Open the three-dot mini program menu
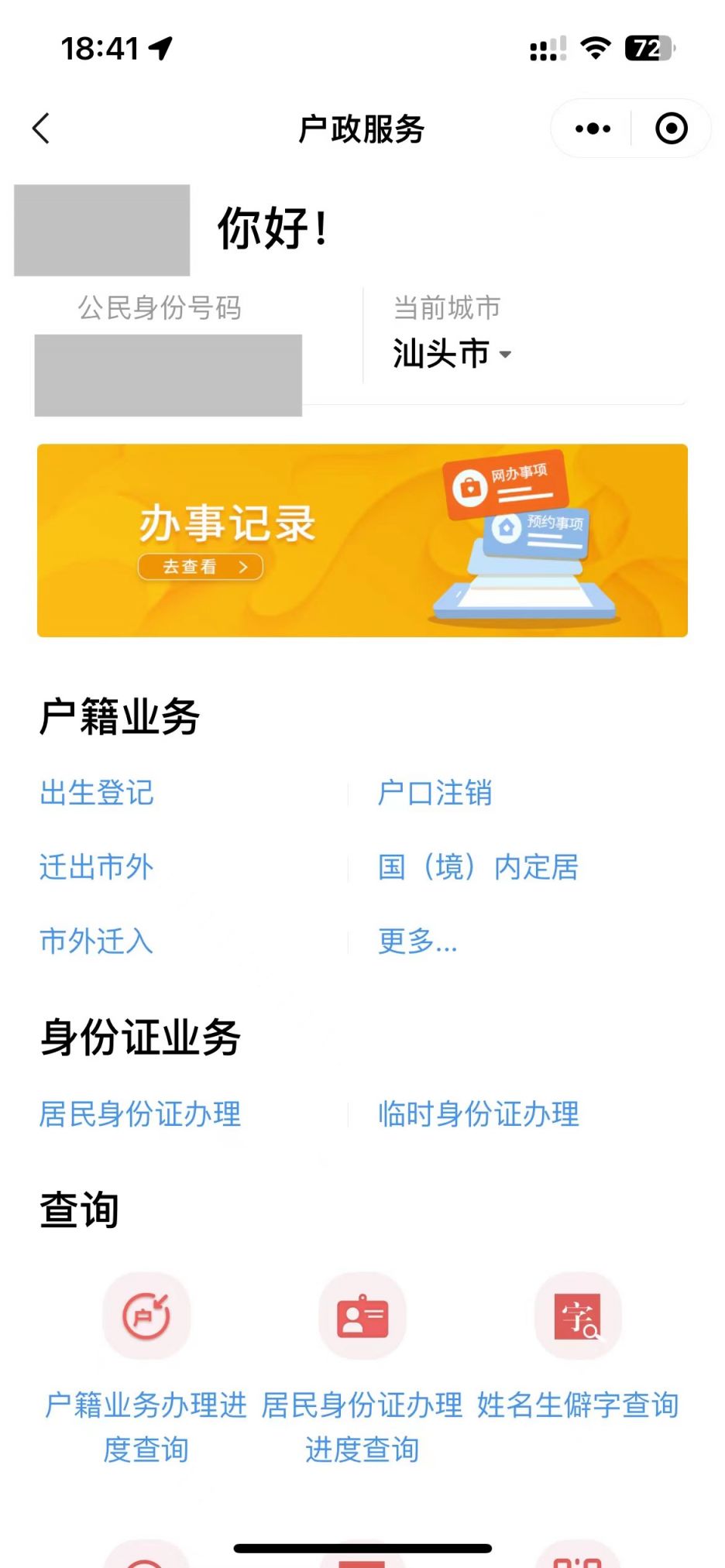The image size is (725, 1568). click(593, 129)
